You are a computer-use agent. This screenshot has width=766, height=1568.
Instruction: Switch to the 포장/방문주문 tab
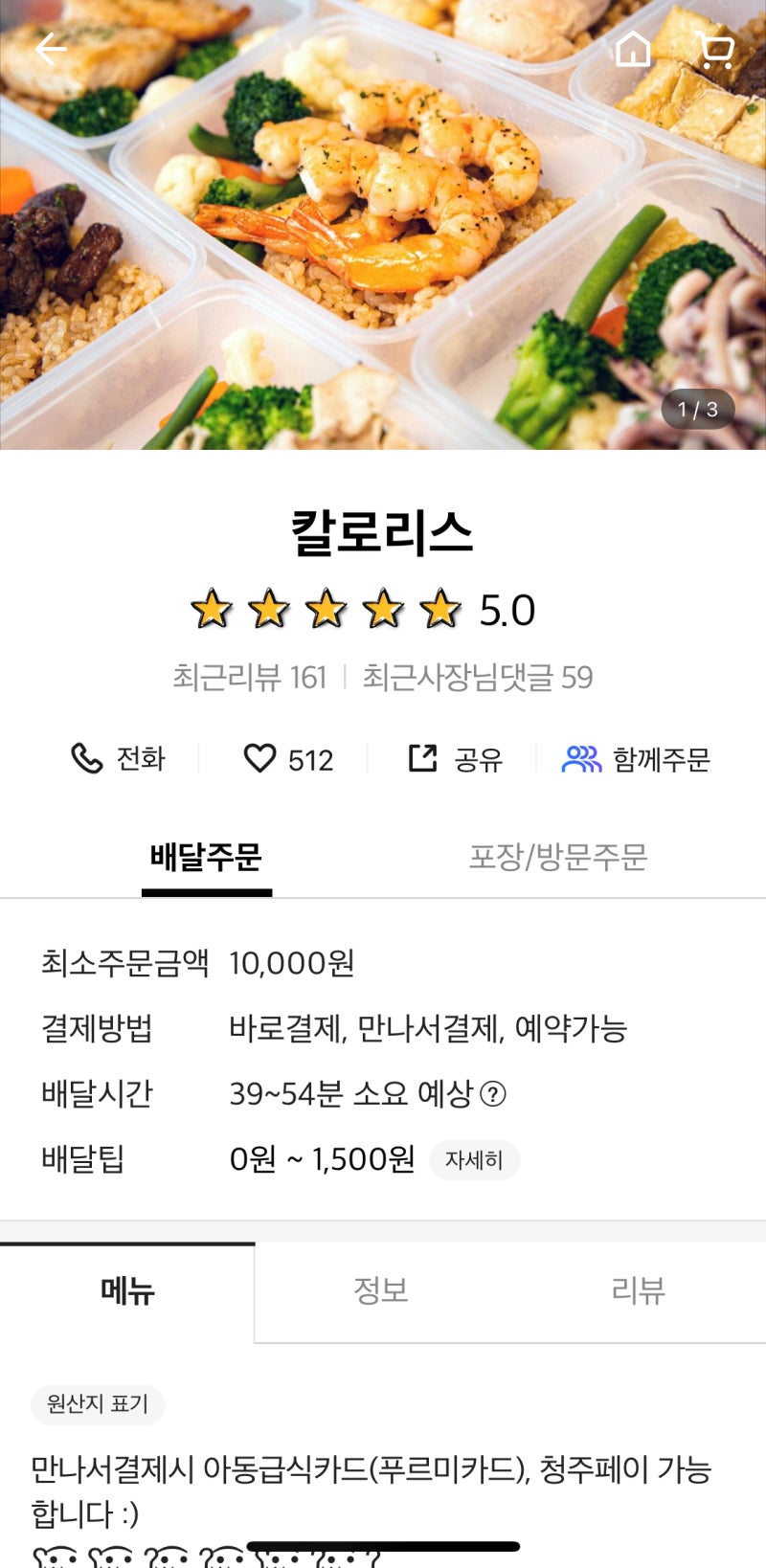tap(557, 857)
